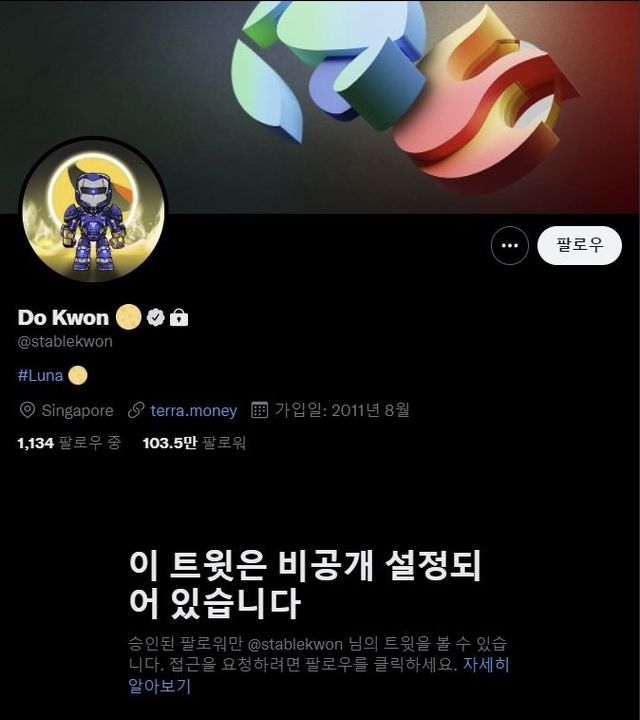Screen dimensions: 640x720
Task: View the 1,134 팔로우 중 following list
Action: pos(69,443)
